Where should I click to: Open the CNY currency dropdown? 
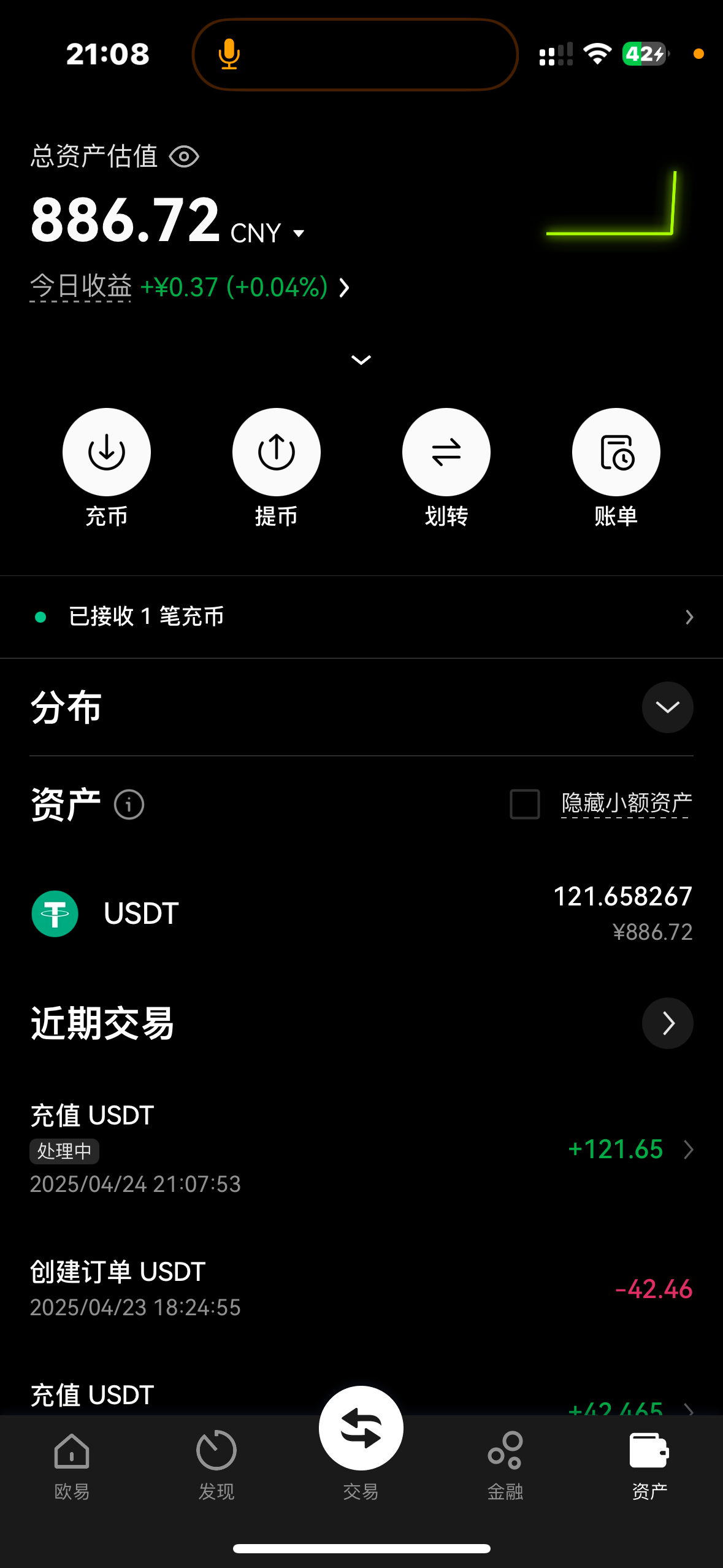[268, 233]
